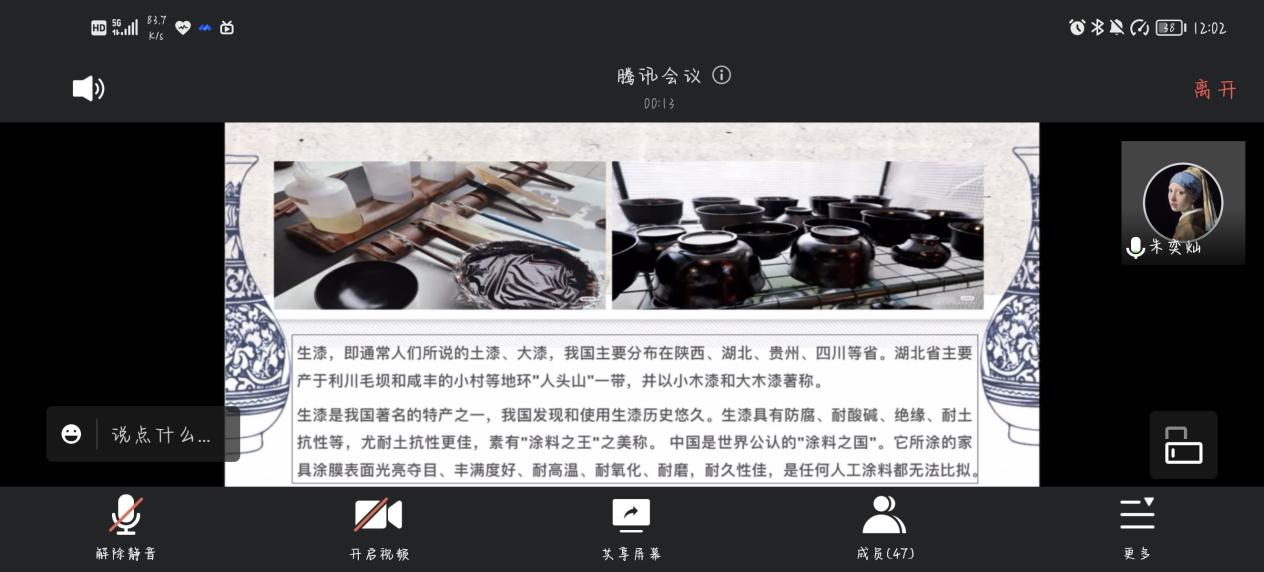Leave the meeting with 离开
The image size is (1264, 572).
(1215, 90)
